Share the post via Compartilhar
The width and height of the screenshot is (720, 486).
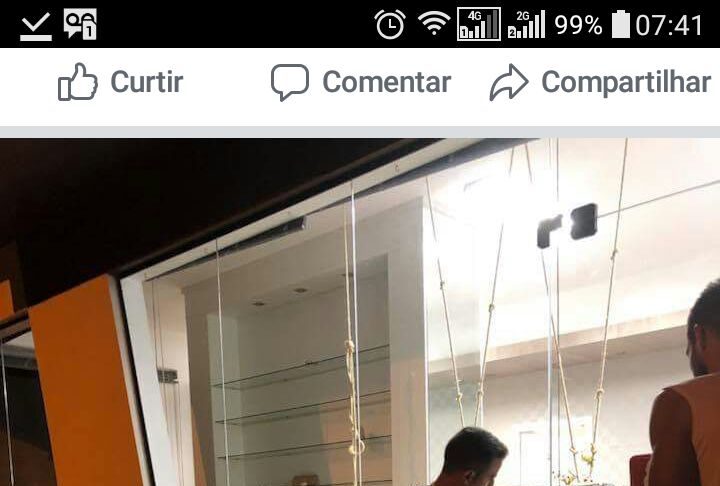coord(600,82)
